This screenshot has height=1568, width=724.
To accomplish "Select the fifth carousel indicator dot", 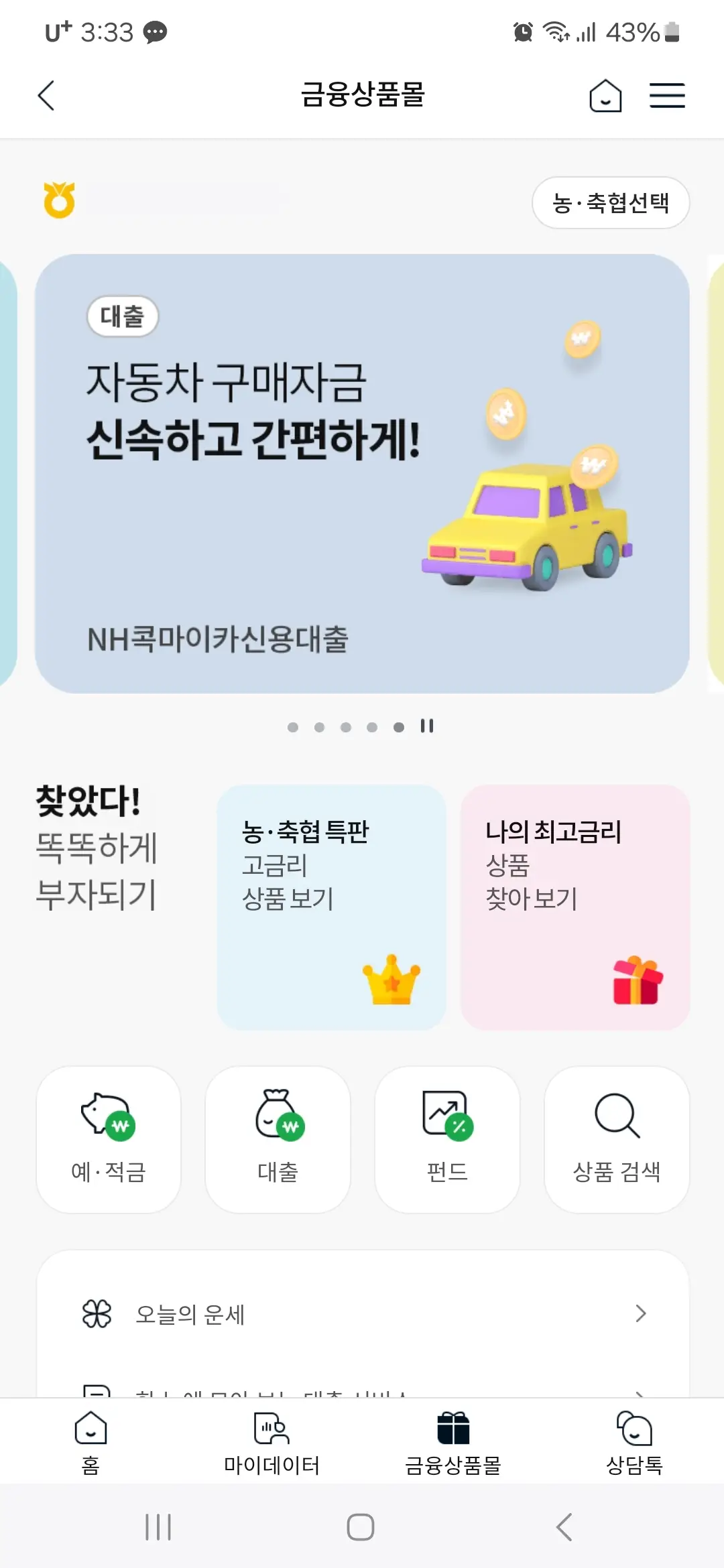I will (399, 725).
